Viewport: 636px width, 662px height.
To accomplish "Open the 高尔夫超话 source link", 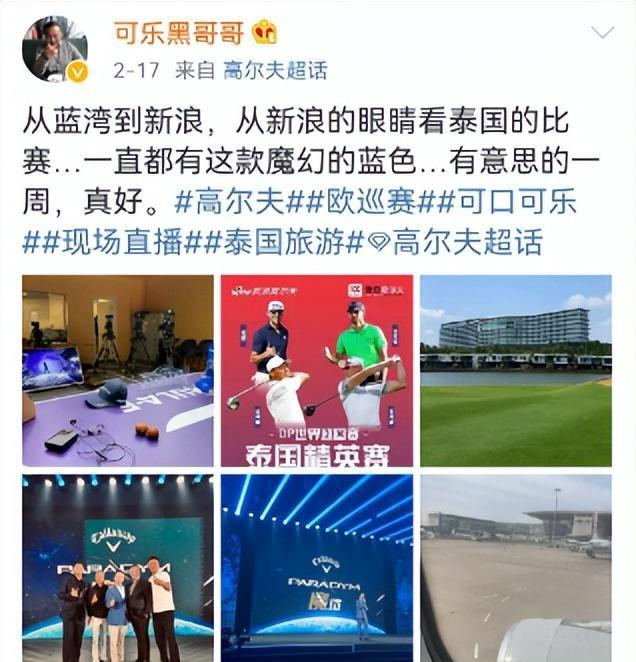I will tap(275, 72).
